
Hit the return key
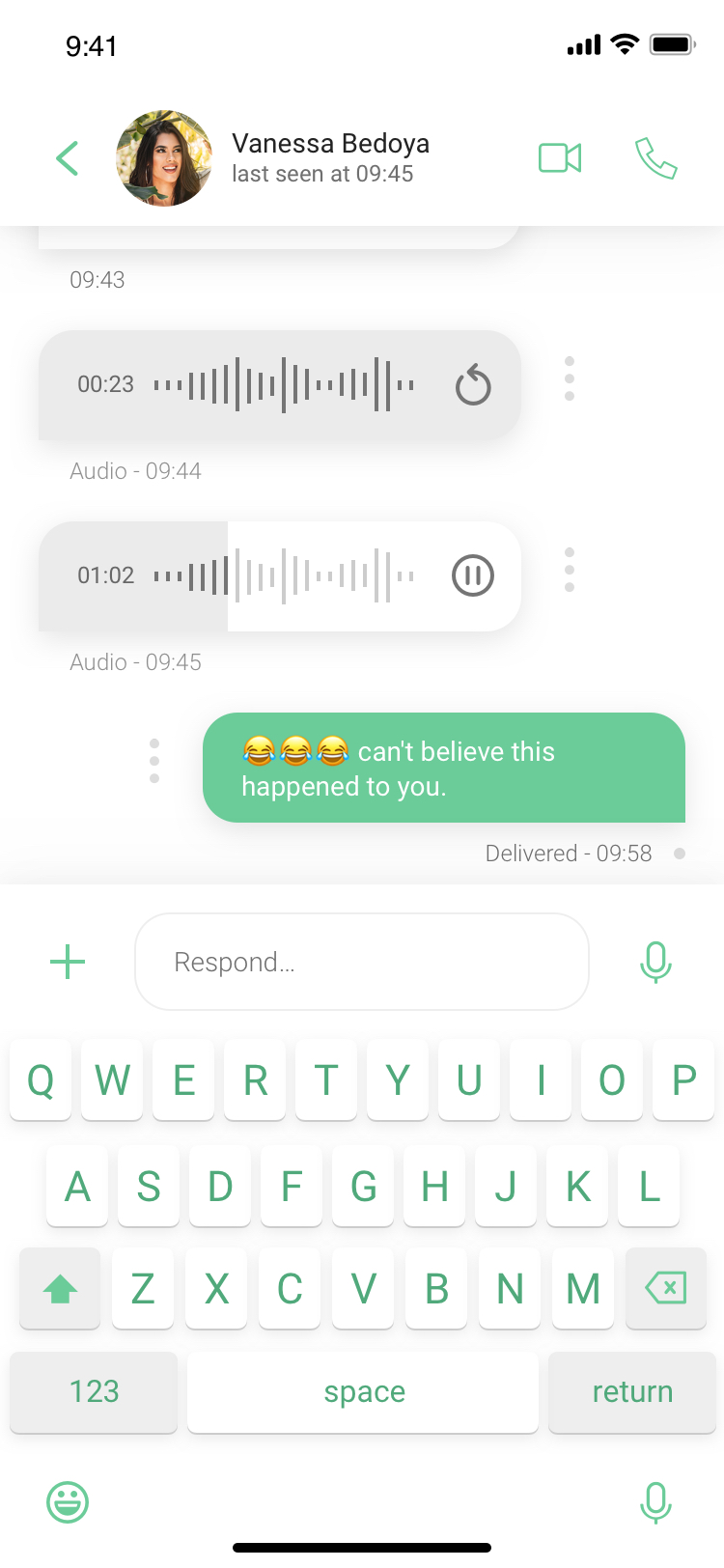(631, 1391)
